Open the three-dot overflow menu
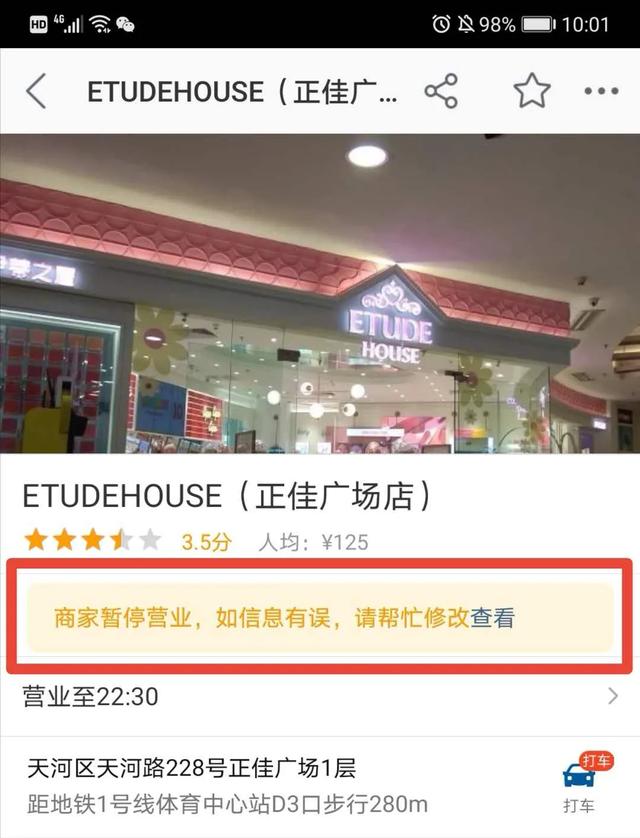The height and width of the screenshot is (838, 640). point(601,91)
